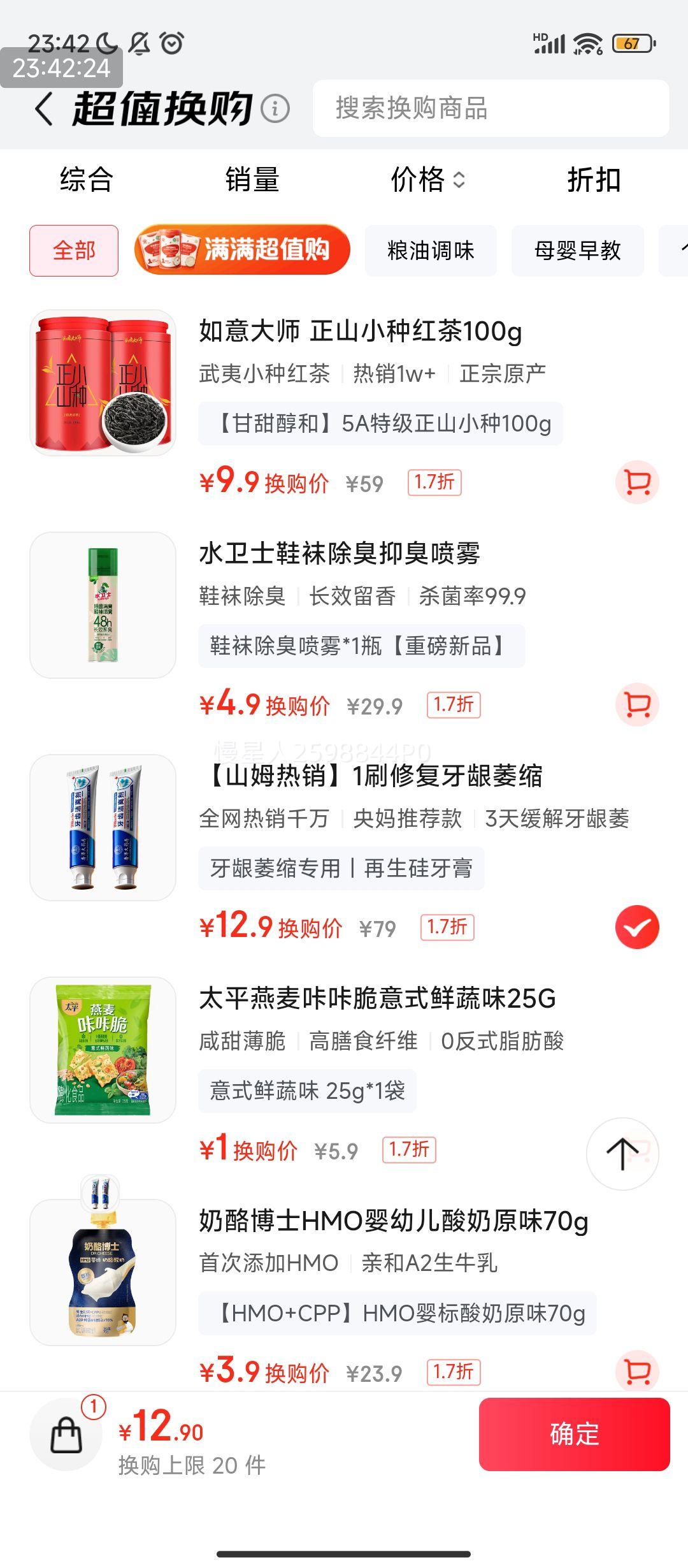The width and height of the screenshot is (688, 1568).
Task: Add 如意大师红茶 to cart via cart icon
Action: [x=636, y=483]
